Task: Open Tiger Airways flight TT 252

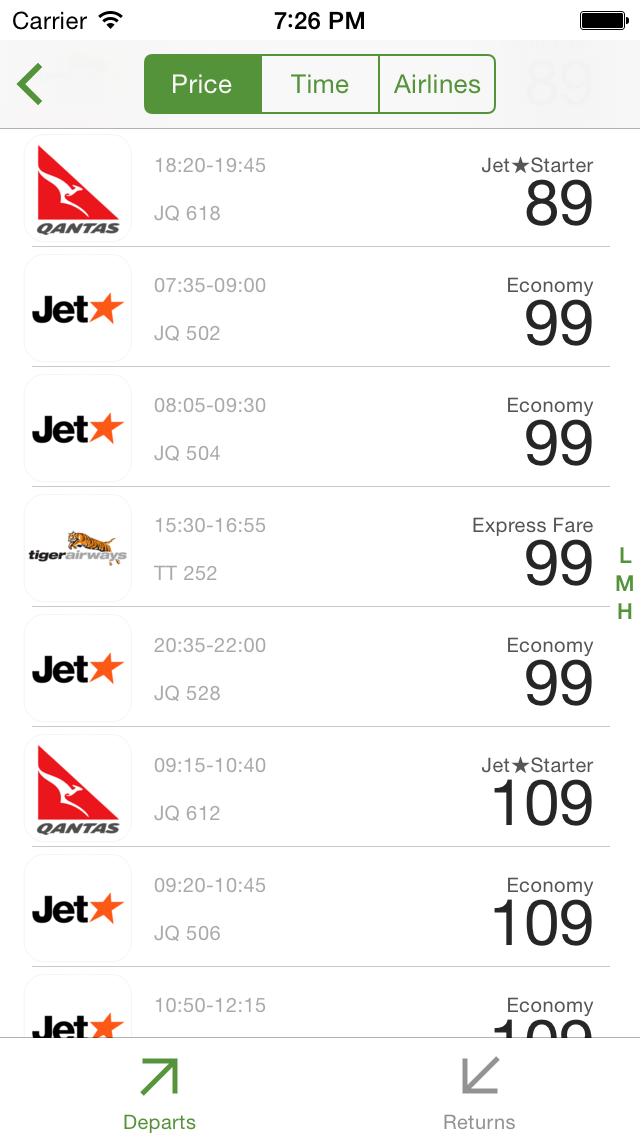Action: (320, 548)
